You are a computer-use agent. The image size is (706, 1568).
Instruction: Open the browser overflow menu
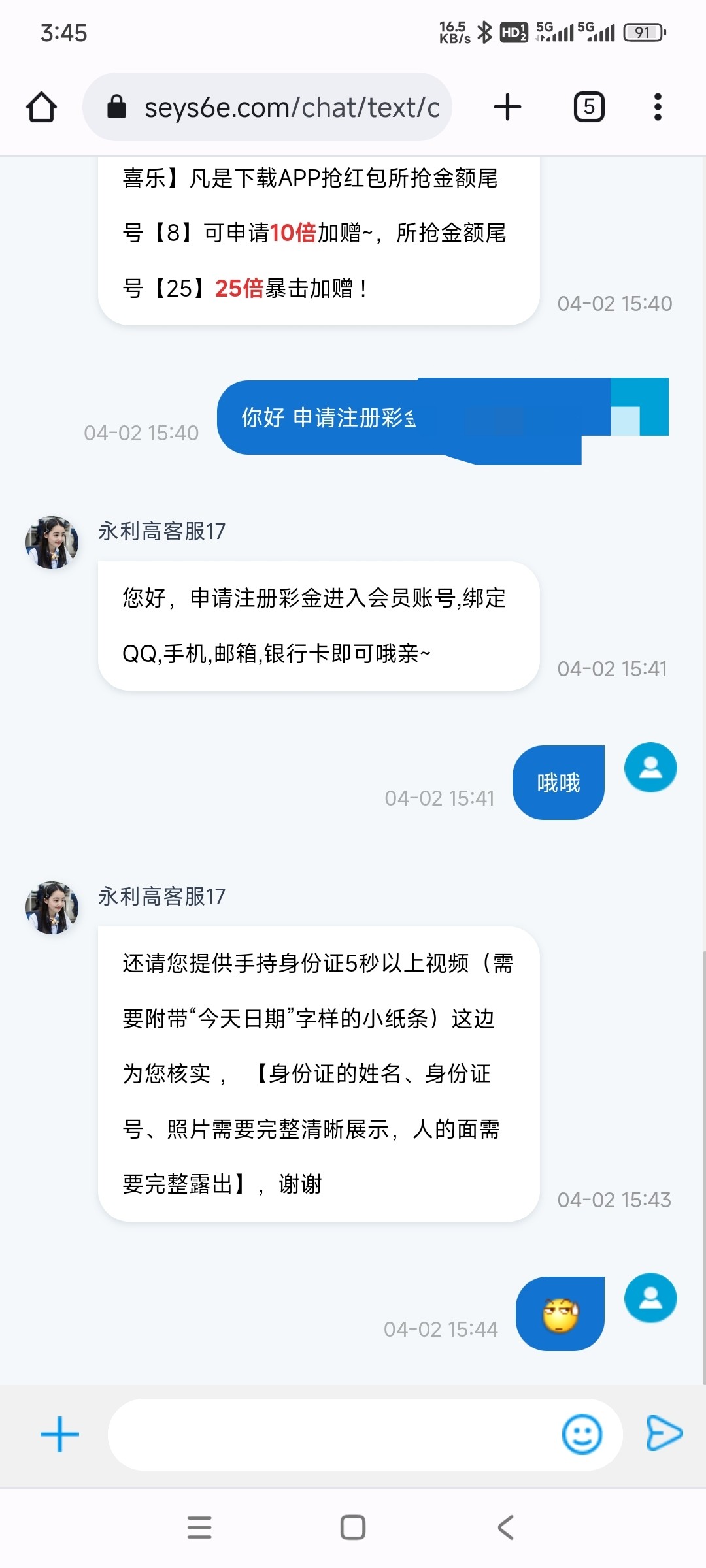(x=658, y=107)
